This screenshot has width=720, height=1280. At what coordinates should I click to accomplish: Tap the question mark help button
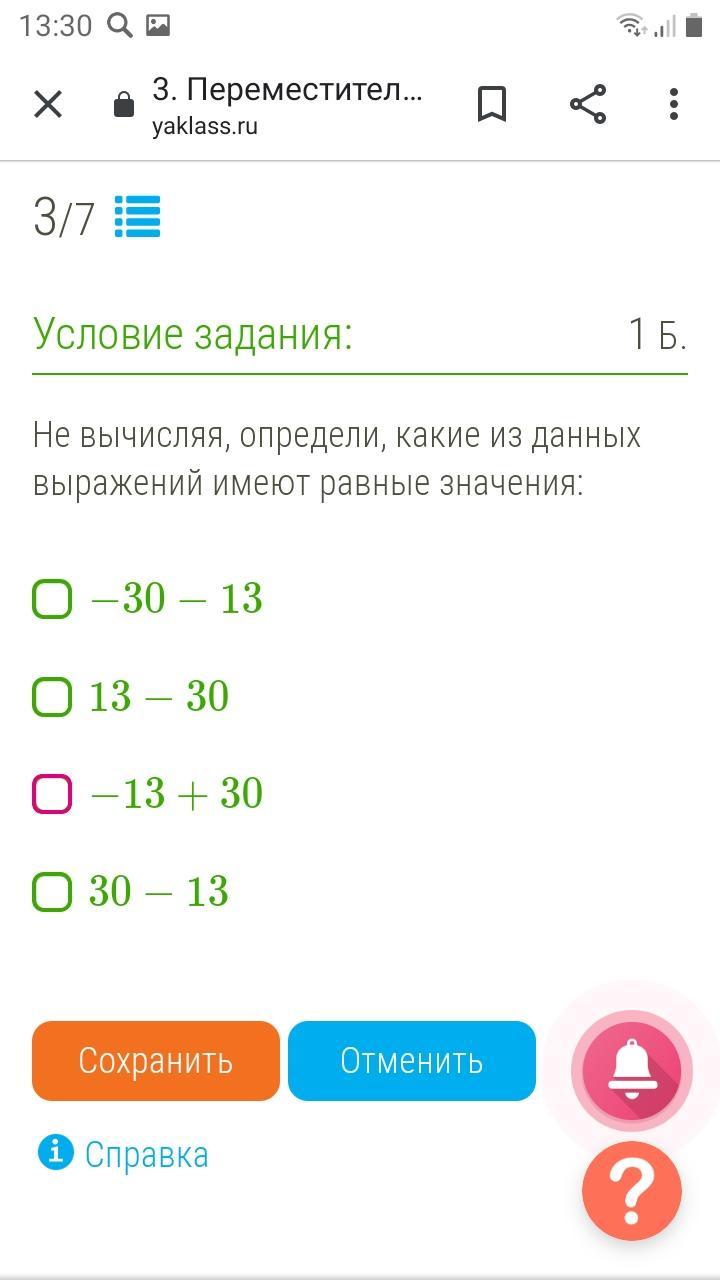(x=632, y=1191)
